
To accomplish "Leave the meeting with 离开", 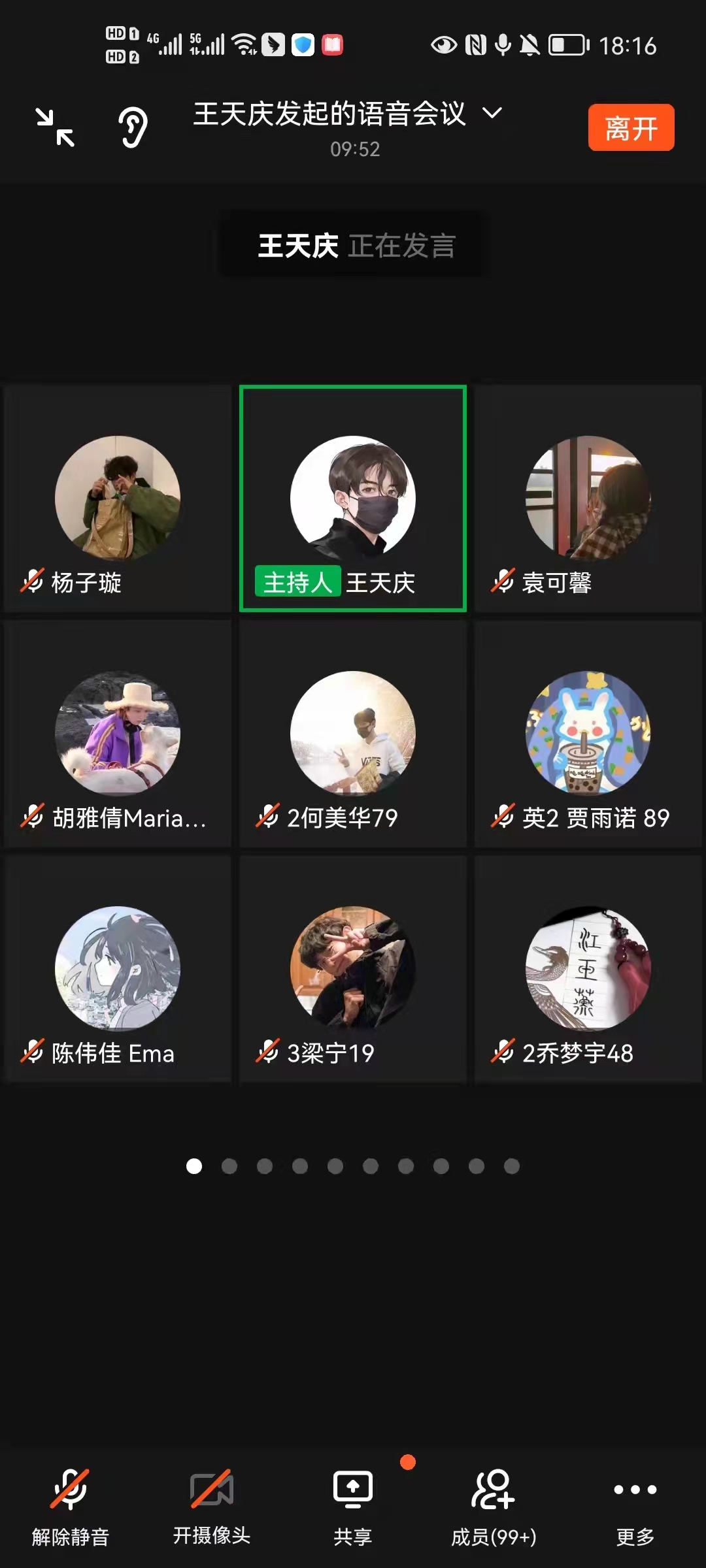I will (x=631, y=128).
